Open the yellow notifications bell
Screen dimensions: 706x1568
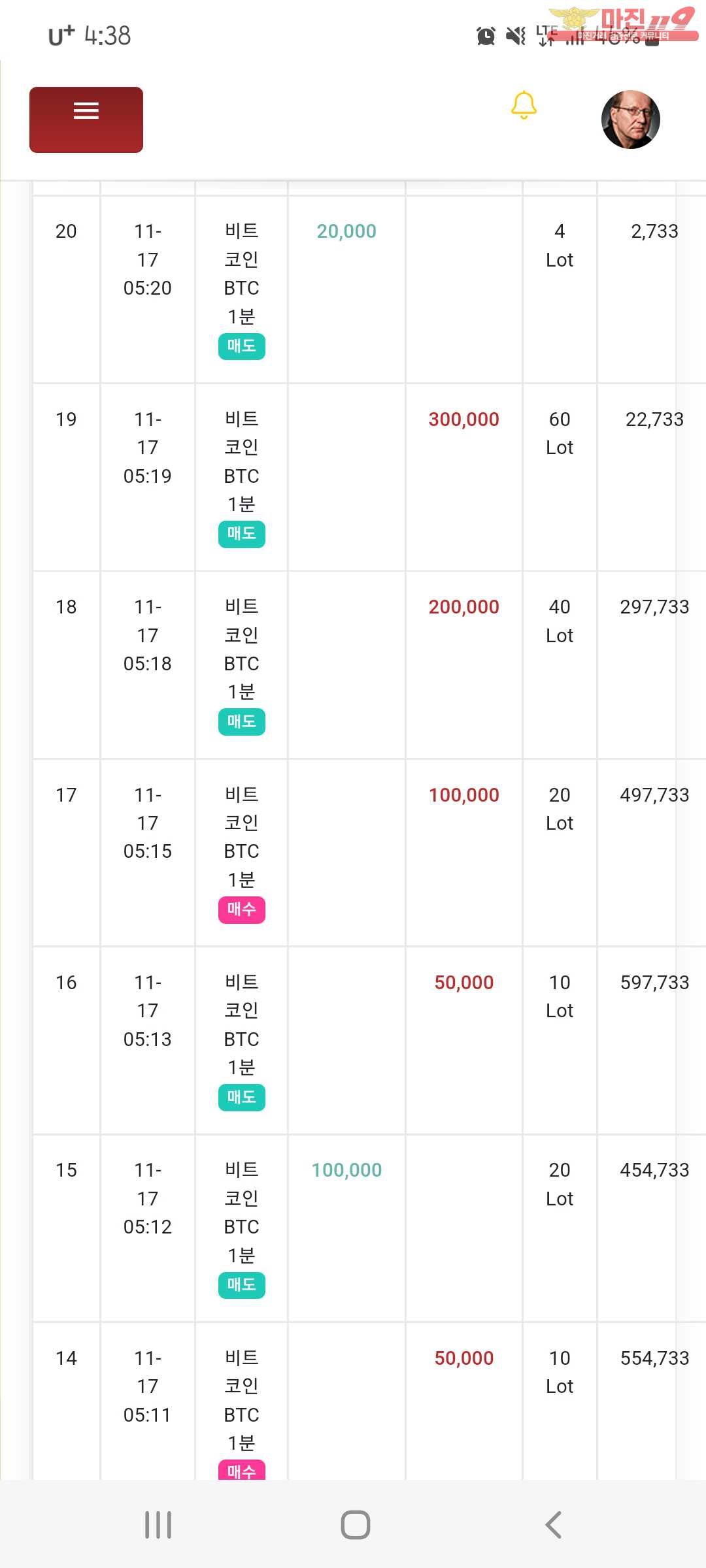point(524,105)
